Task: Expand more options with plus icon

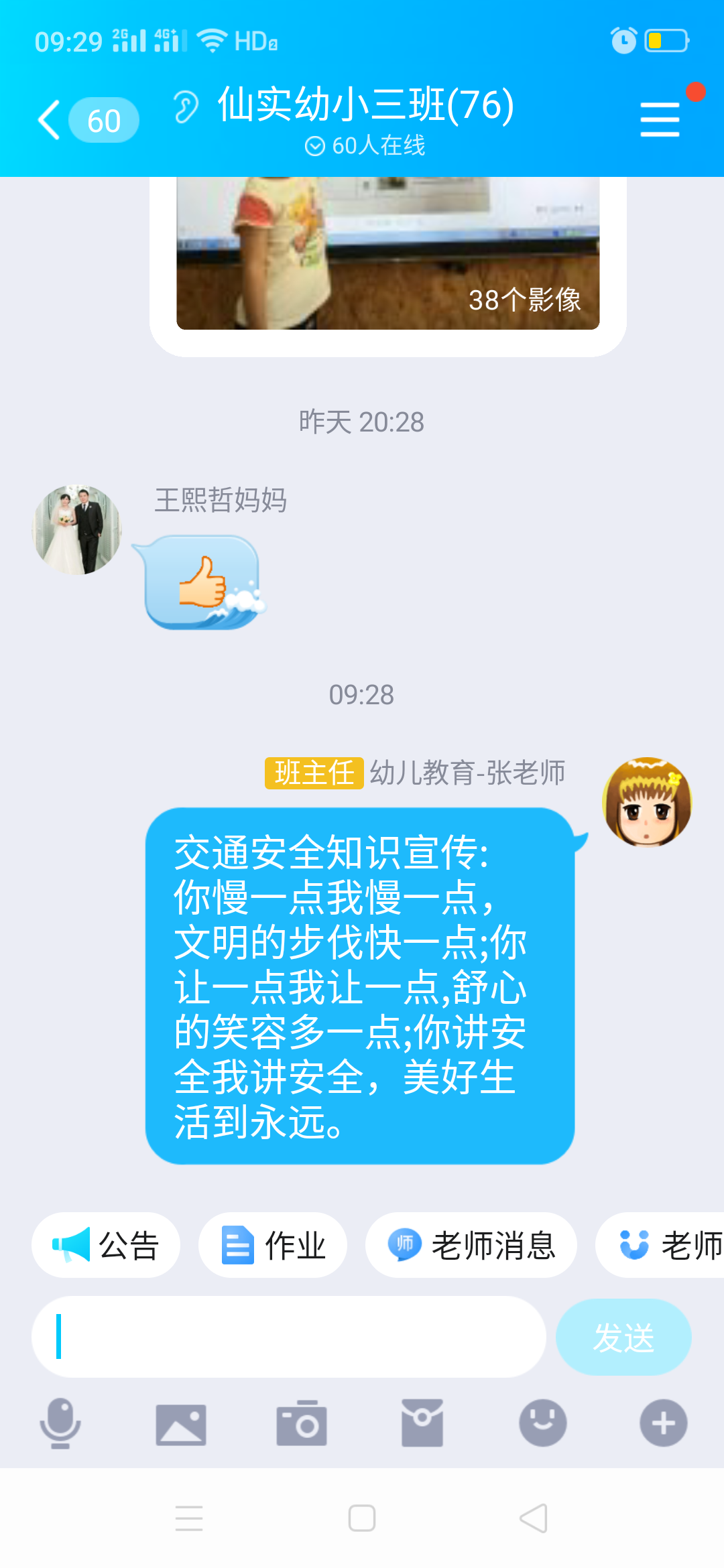Action: click(663, 1423)
